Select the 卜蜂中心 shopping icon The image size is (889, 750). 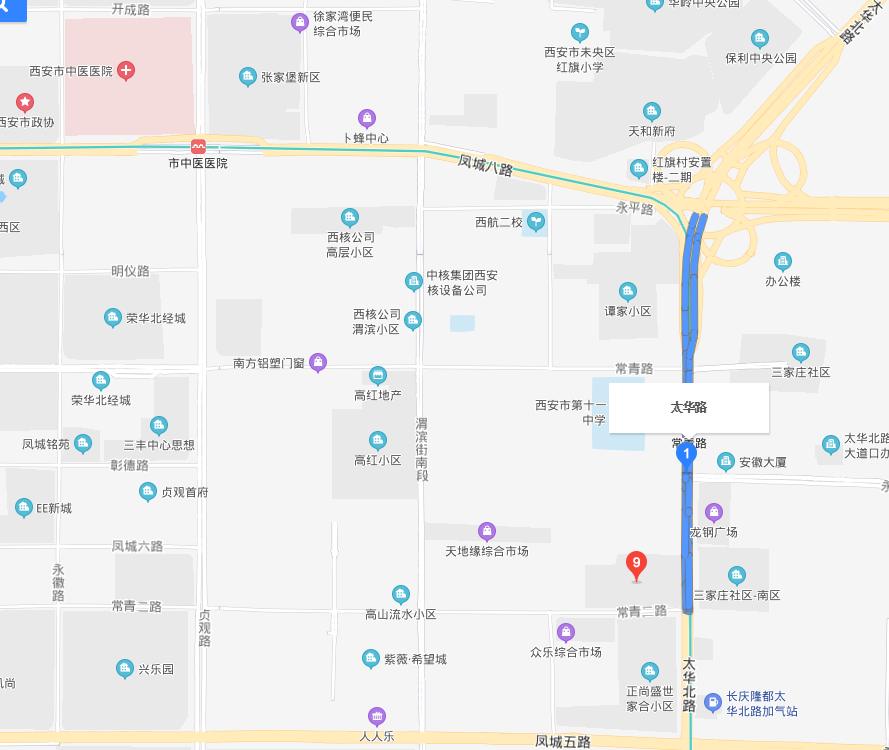tap(367, 118)
